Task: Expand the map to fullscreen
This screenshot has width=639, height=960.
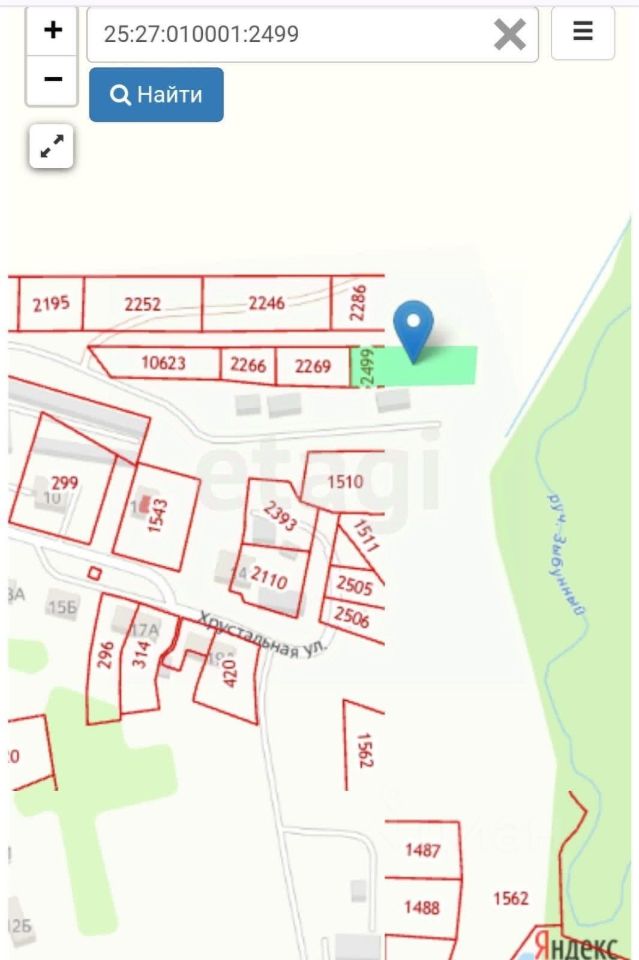Action: click(51, 148)
